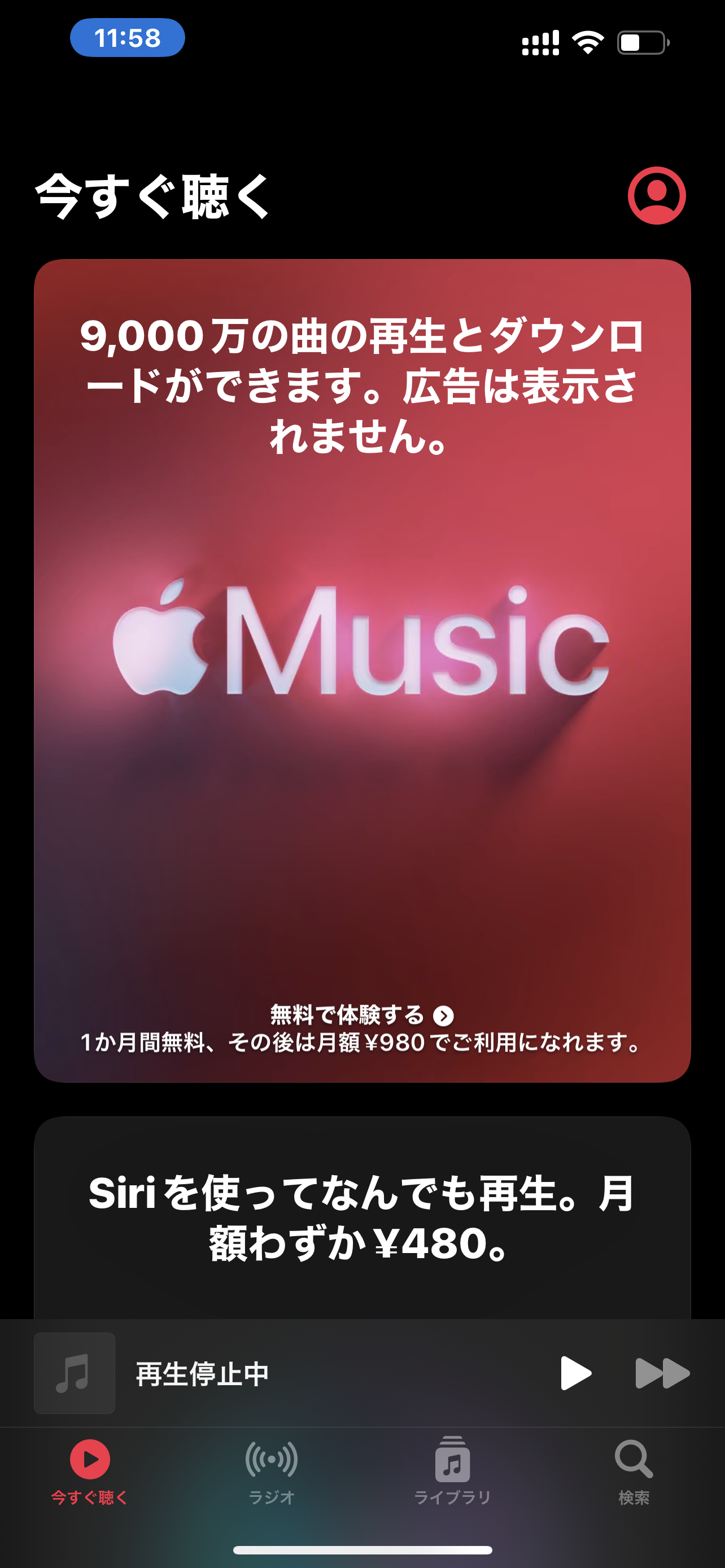The height and width of the screenshot is (1568, 725).
Task: Switch to the 検索 tab
Action: (x=633, y=1470)
